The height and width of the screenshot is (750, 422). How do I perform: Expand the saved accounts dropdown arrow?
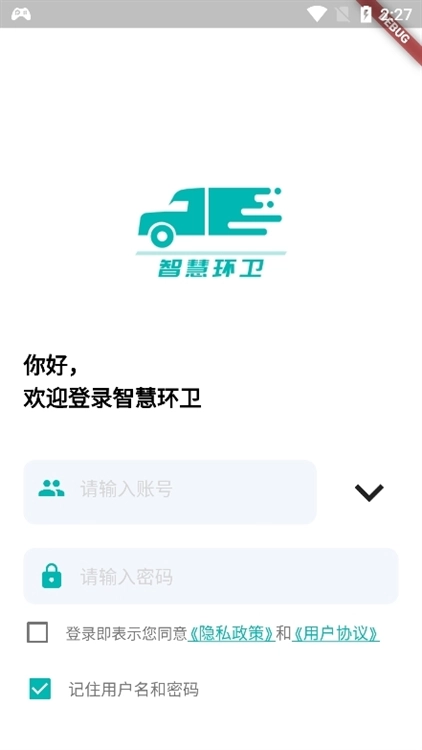click(x=369, y=492)
